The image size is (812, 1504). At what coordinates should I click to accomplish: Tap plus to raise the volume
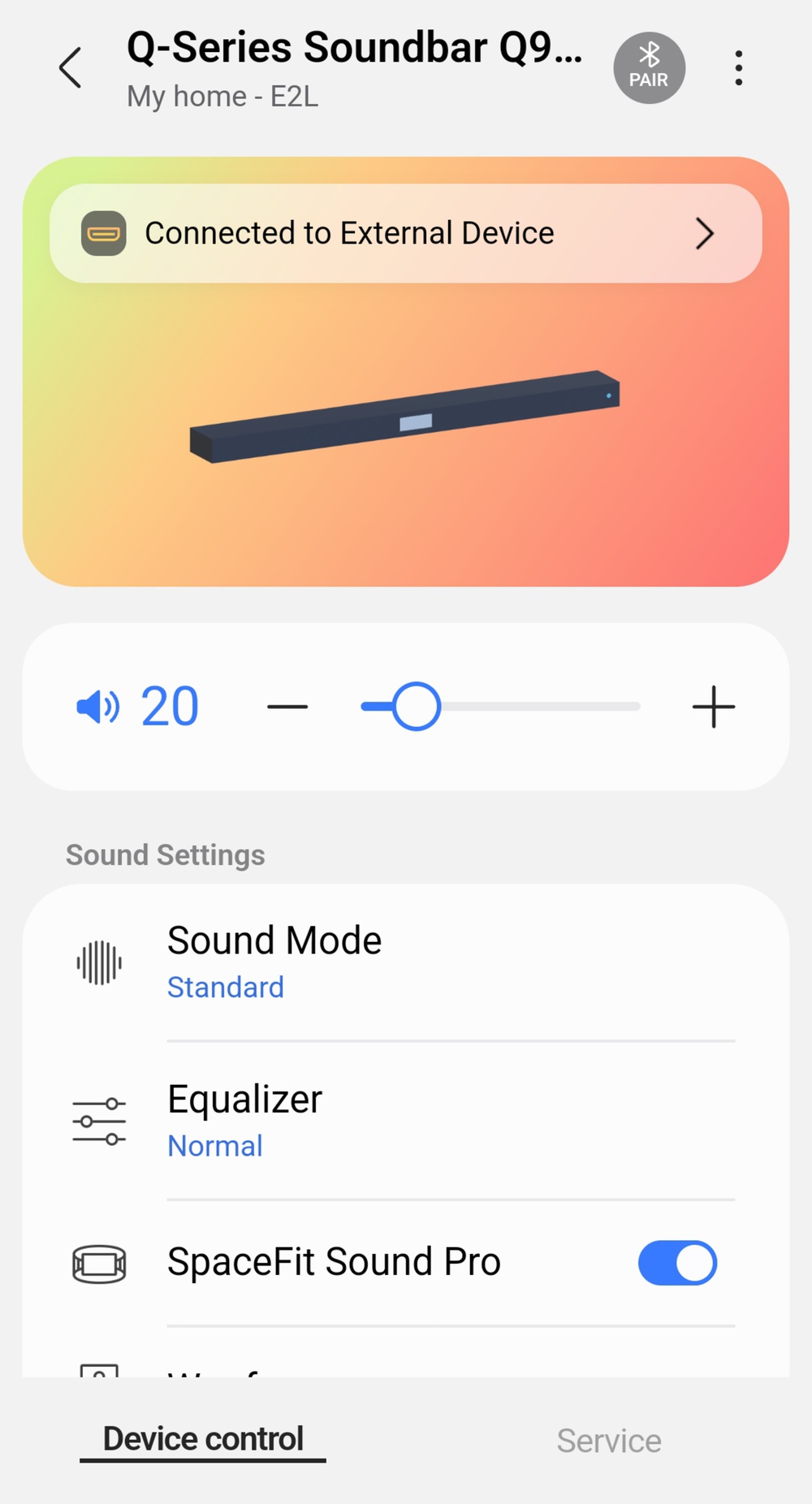point(713,706)
